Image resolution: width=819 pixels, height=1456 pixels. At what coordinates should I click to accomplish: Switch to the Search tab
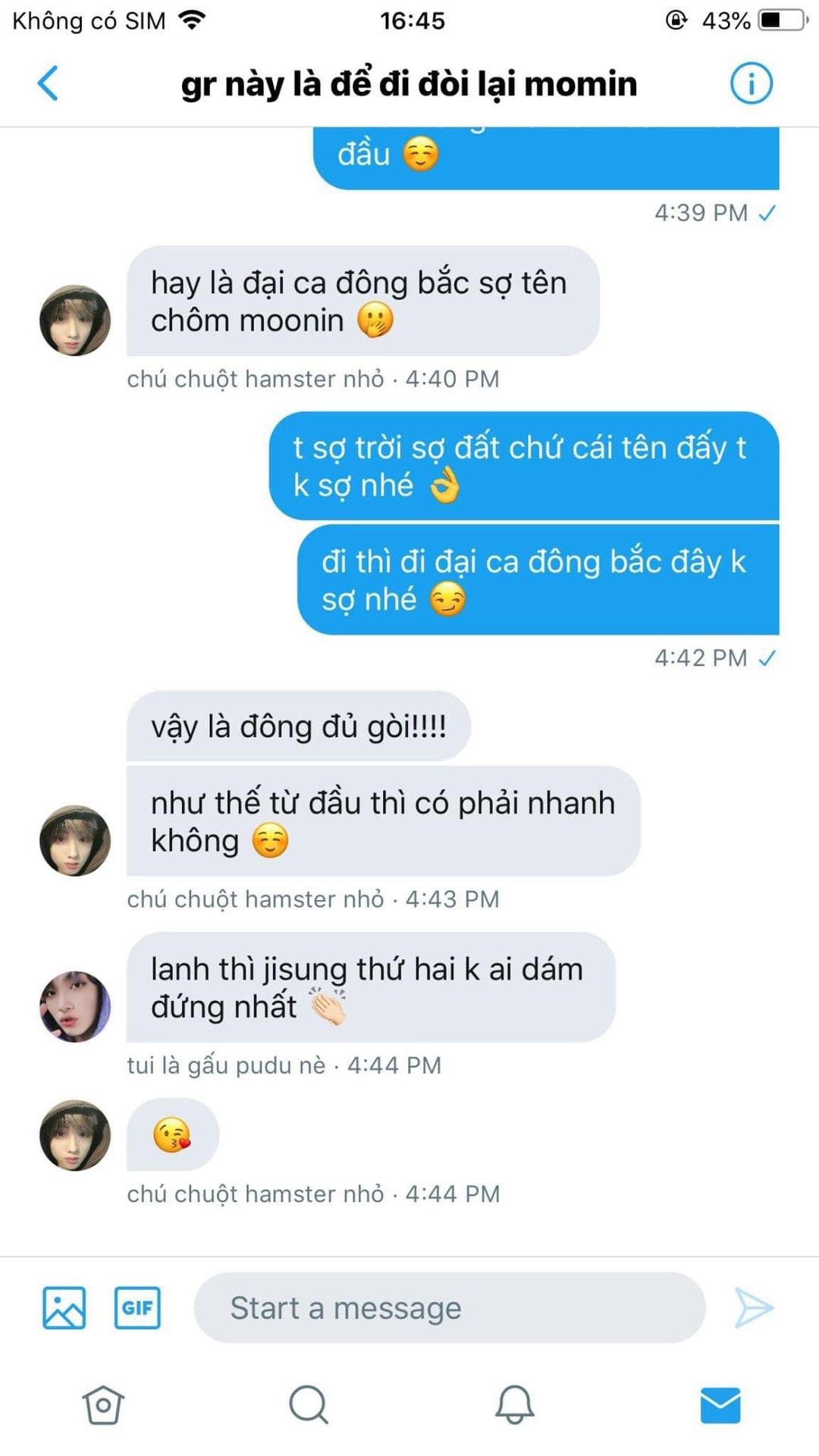tap(309, 1404)
